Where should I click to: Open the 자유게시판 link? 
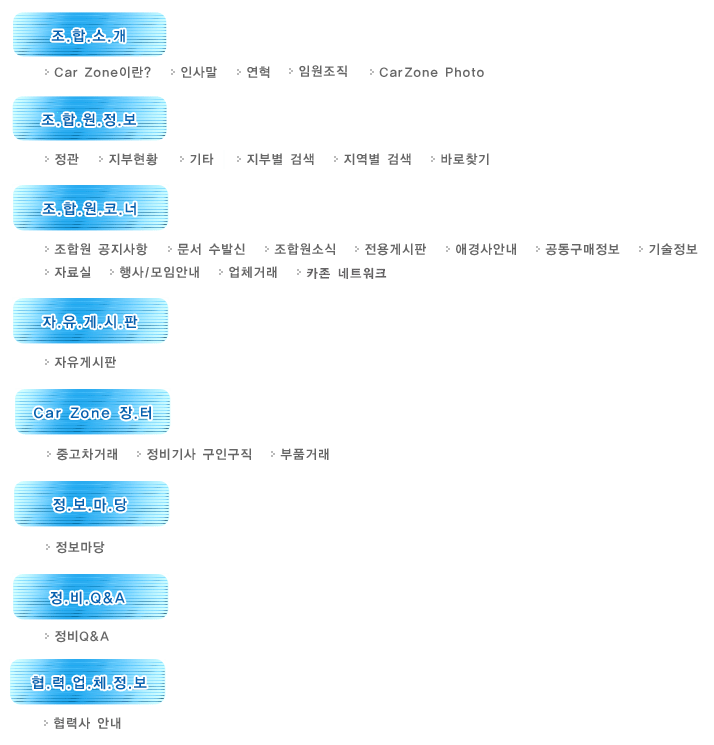(85, 362)
